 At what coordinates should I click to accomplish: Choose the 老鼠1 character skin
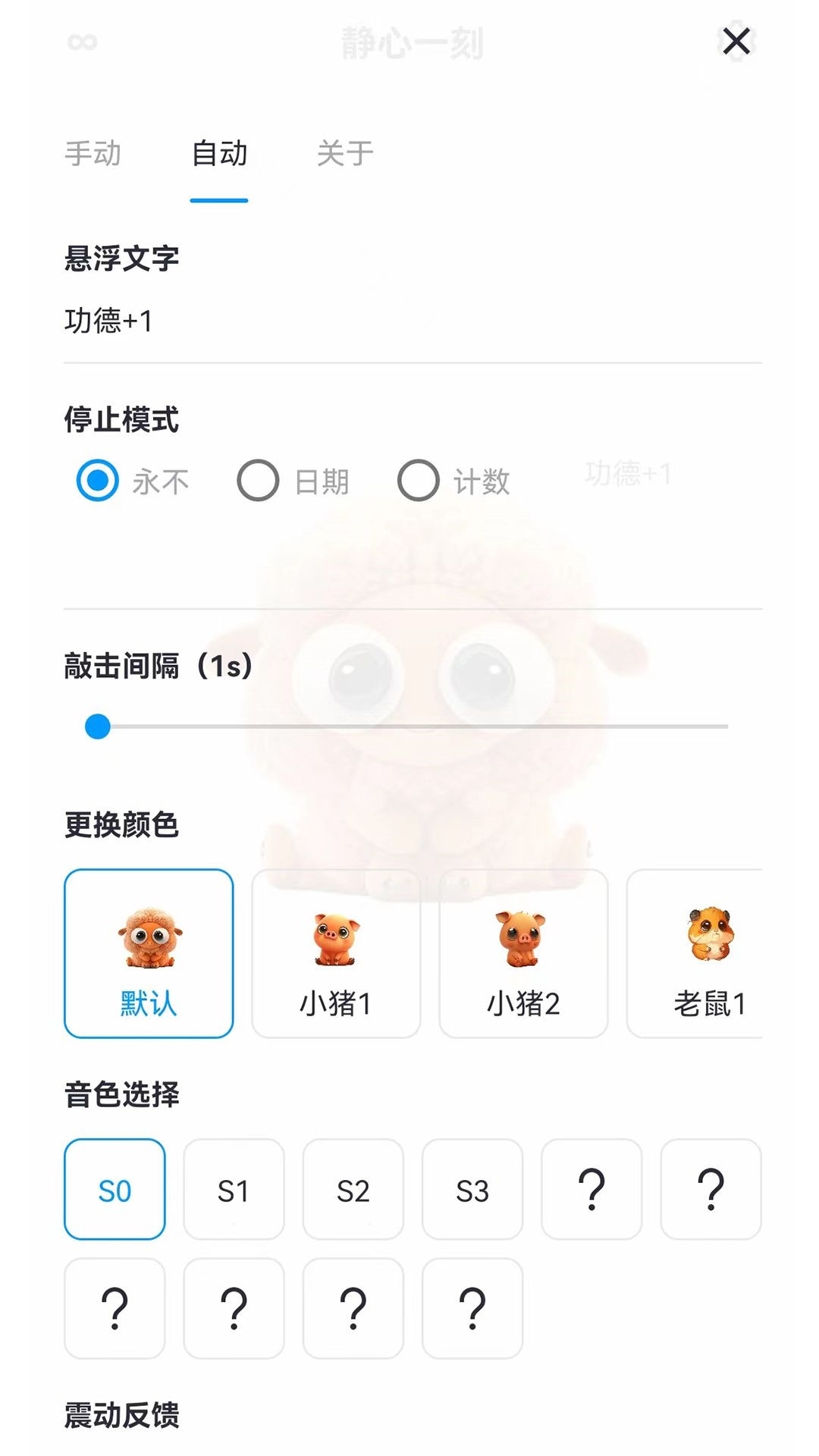695,953
